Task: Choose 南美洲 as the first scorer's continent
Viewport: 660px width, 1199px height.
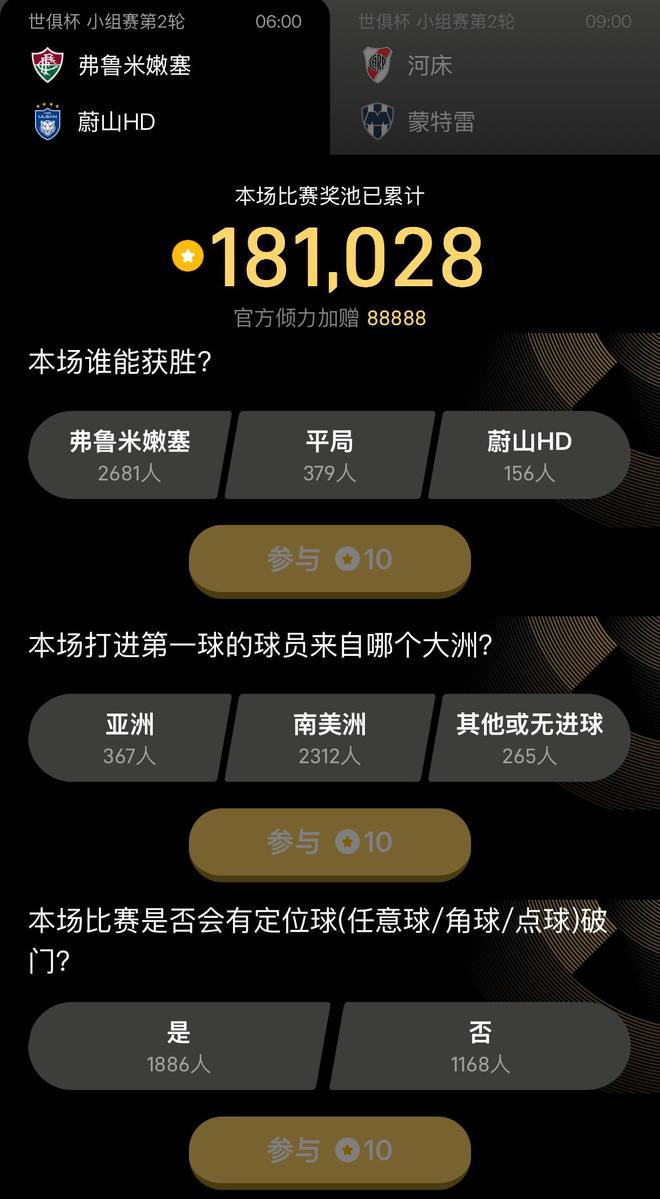Action: (330, 738)
